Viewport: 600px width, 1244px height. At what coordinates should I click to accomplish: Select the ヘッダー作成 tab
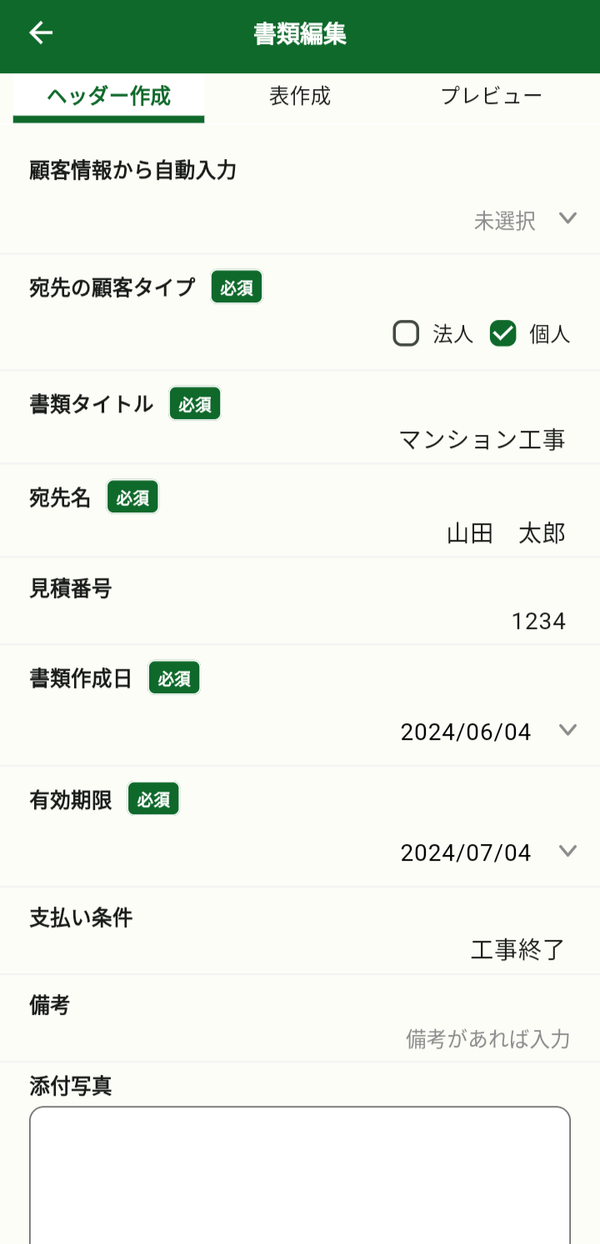point(108,96)
